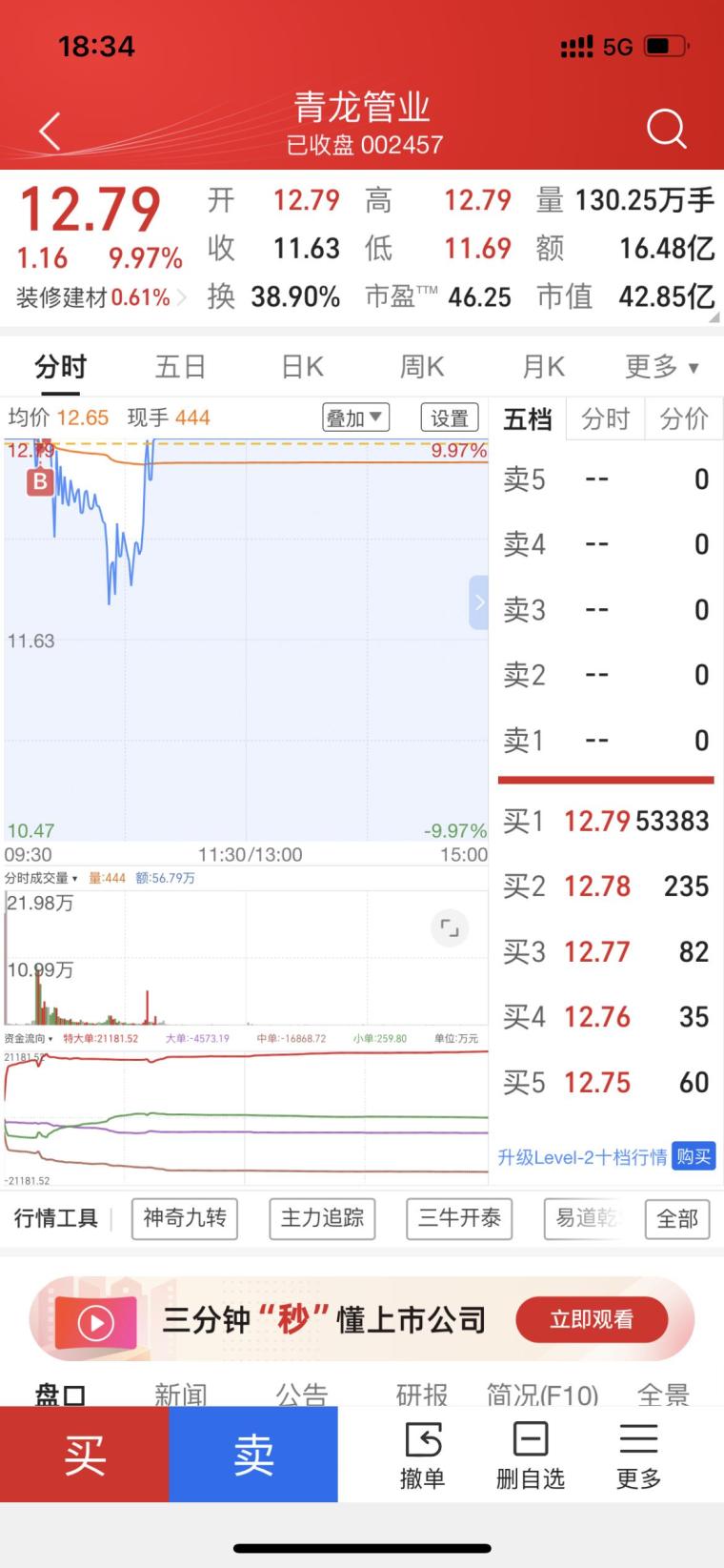Open the 神奇九转 tool
The width and height of the screenshot is (724, 1568).
tap(185, 1218)
